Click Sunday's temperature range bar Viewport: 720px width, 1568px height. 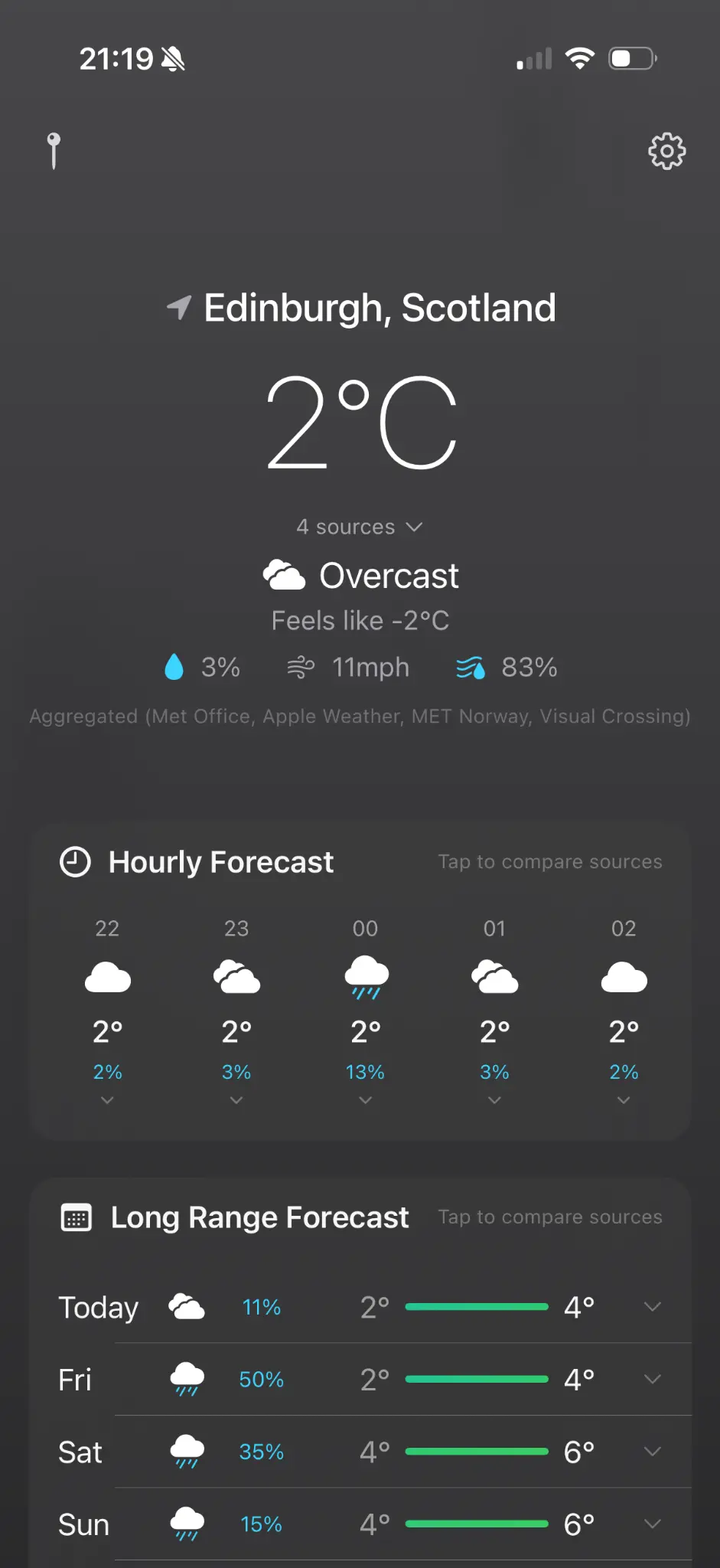tap(476, 1524)
